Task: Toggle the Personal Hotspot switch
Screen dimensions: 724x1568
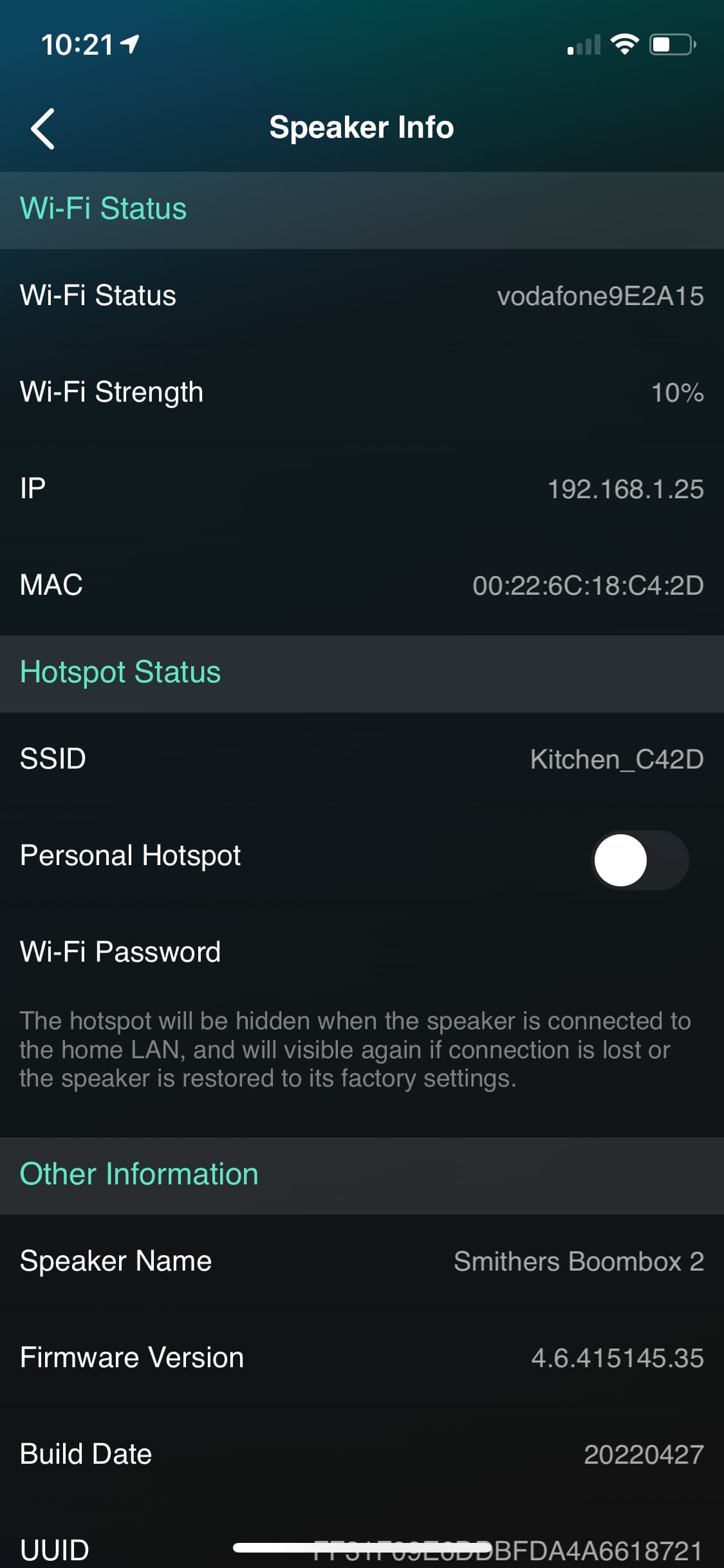Action: click(x=640, y=860)
